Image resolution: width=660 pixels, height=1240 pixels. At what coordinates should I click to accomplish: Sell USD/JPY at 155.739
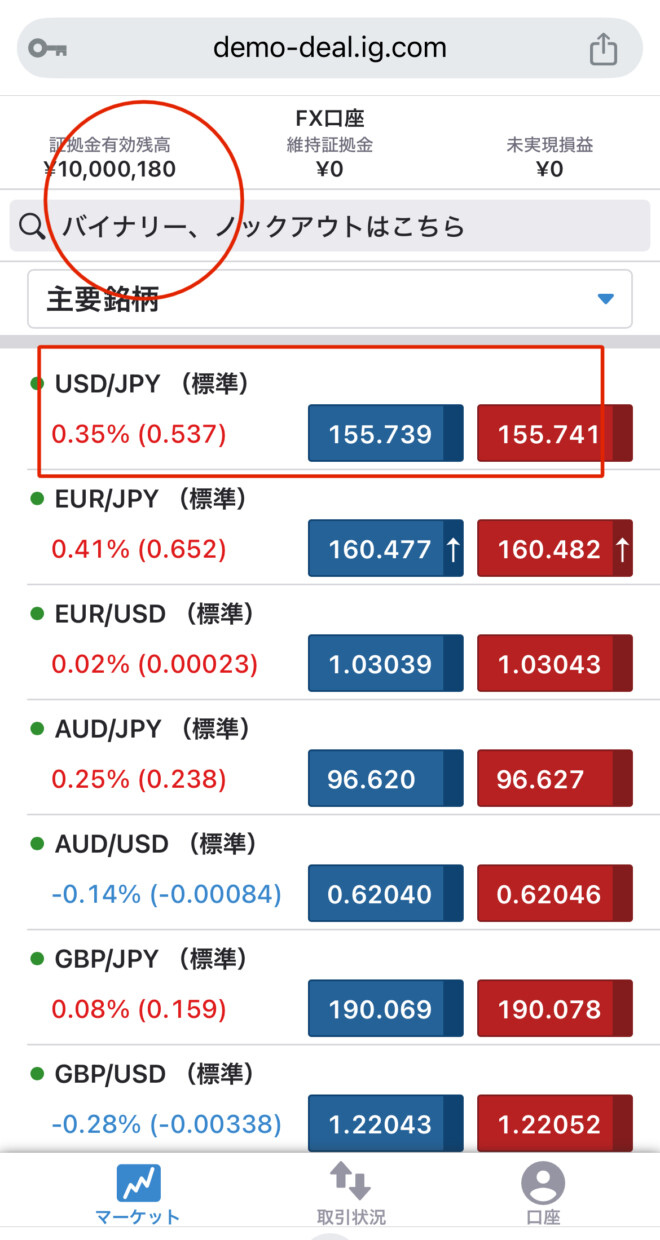[386, 434]
